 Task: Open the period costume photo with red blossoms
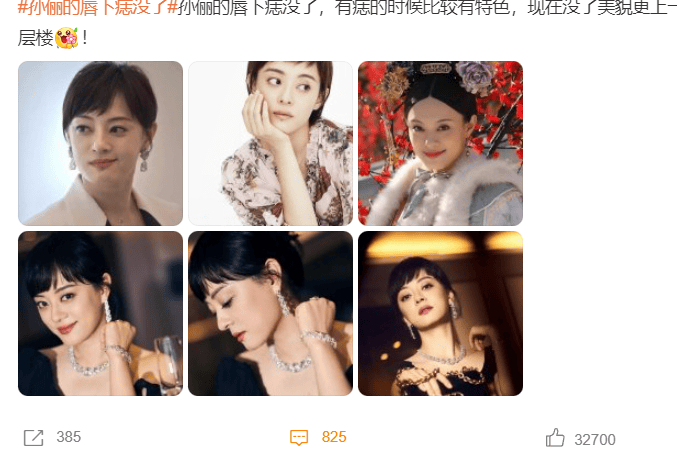click(x=440, y=143)
